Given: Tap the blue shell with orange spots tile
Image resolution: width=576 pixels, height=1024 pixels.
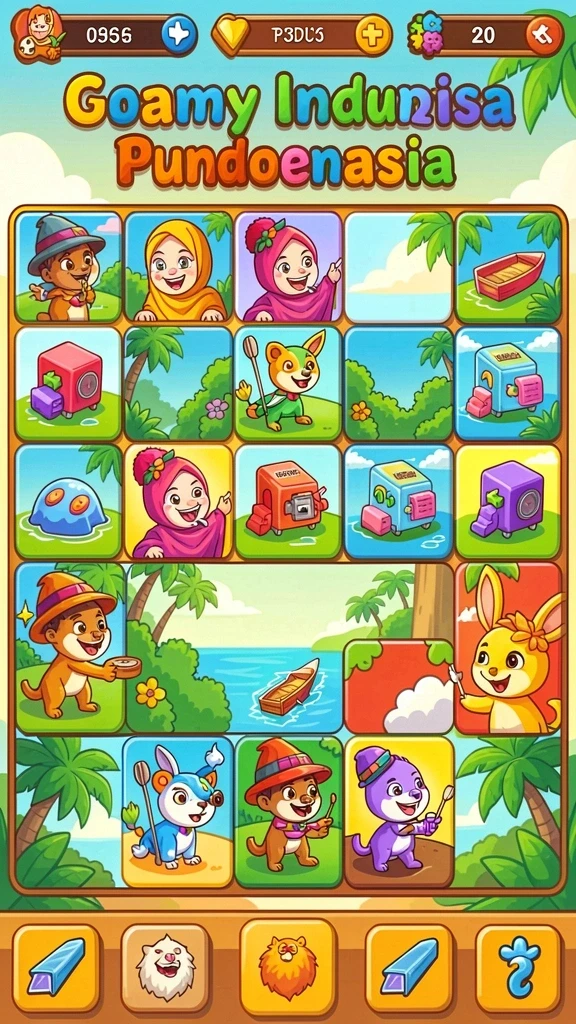Looking at the screenshot, I should pyautogui.click(x=68, y=502).
